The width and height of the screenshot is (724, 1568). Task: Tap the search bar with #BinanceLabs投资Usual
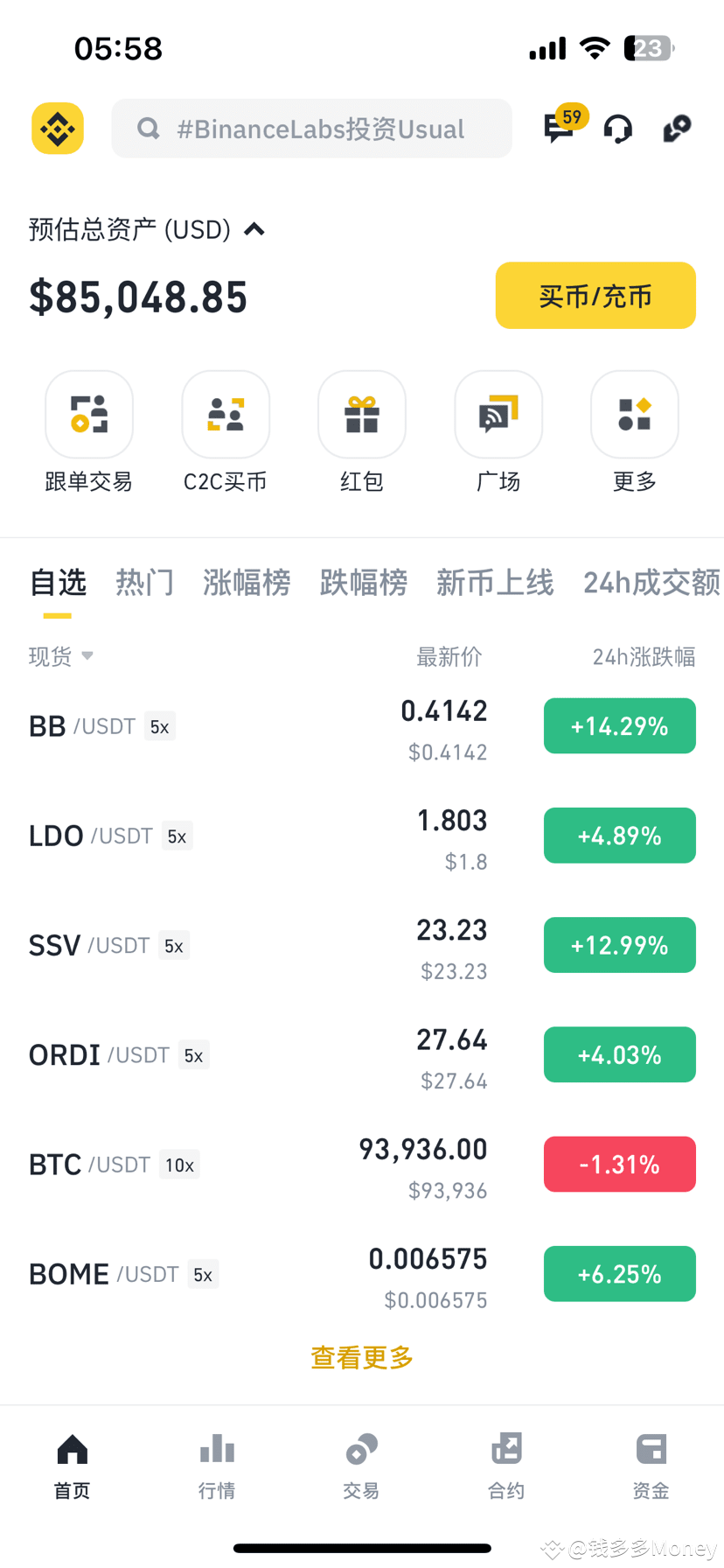click(311, 128)
